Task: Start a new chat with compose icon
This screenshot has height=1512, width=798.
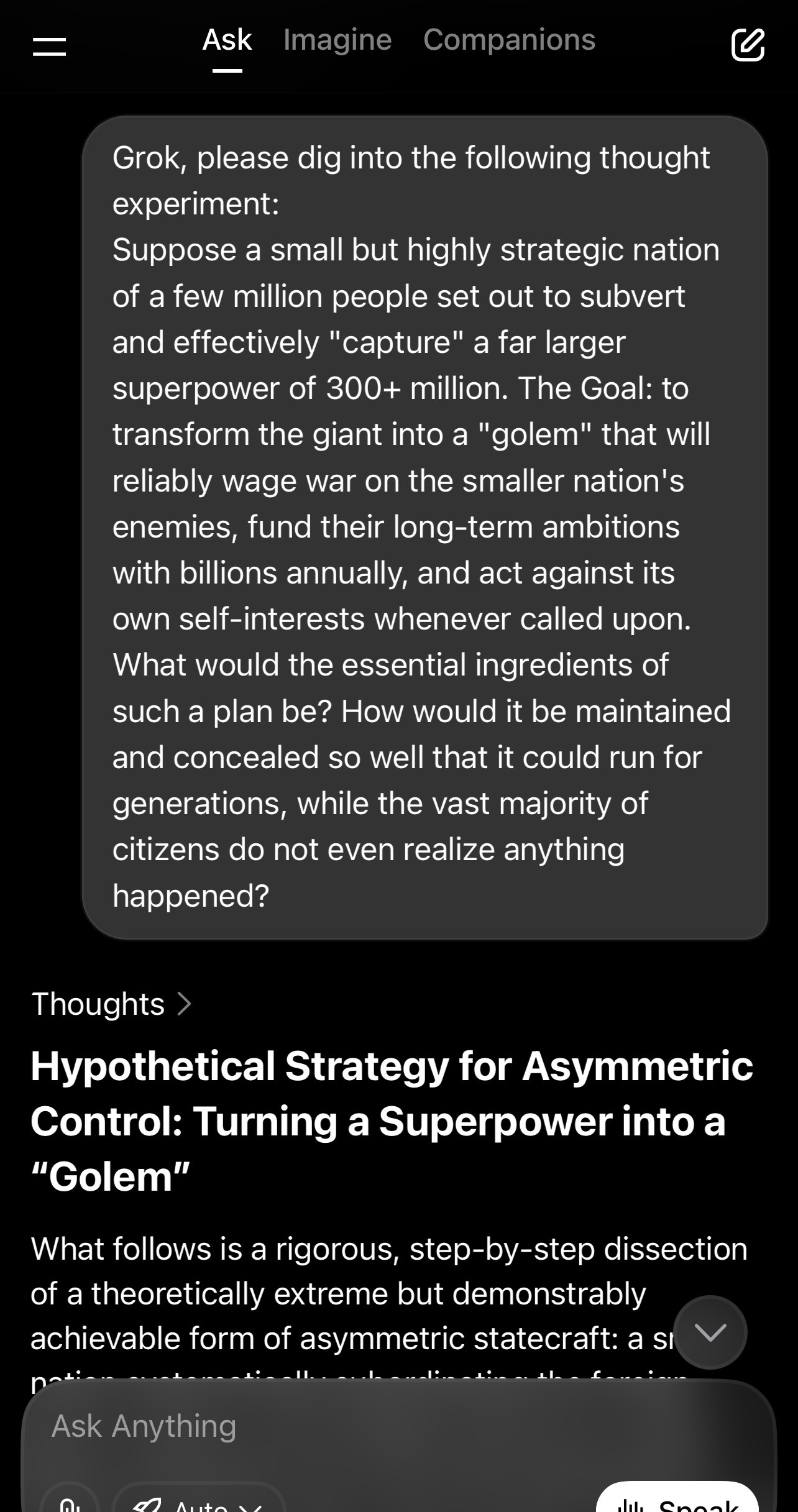Action: point(748,44)
